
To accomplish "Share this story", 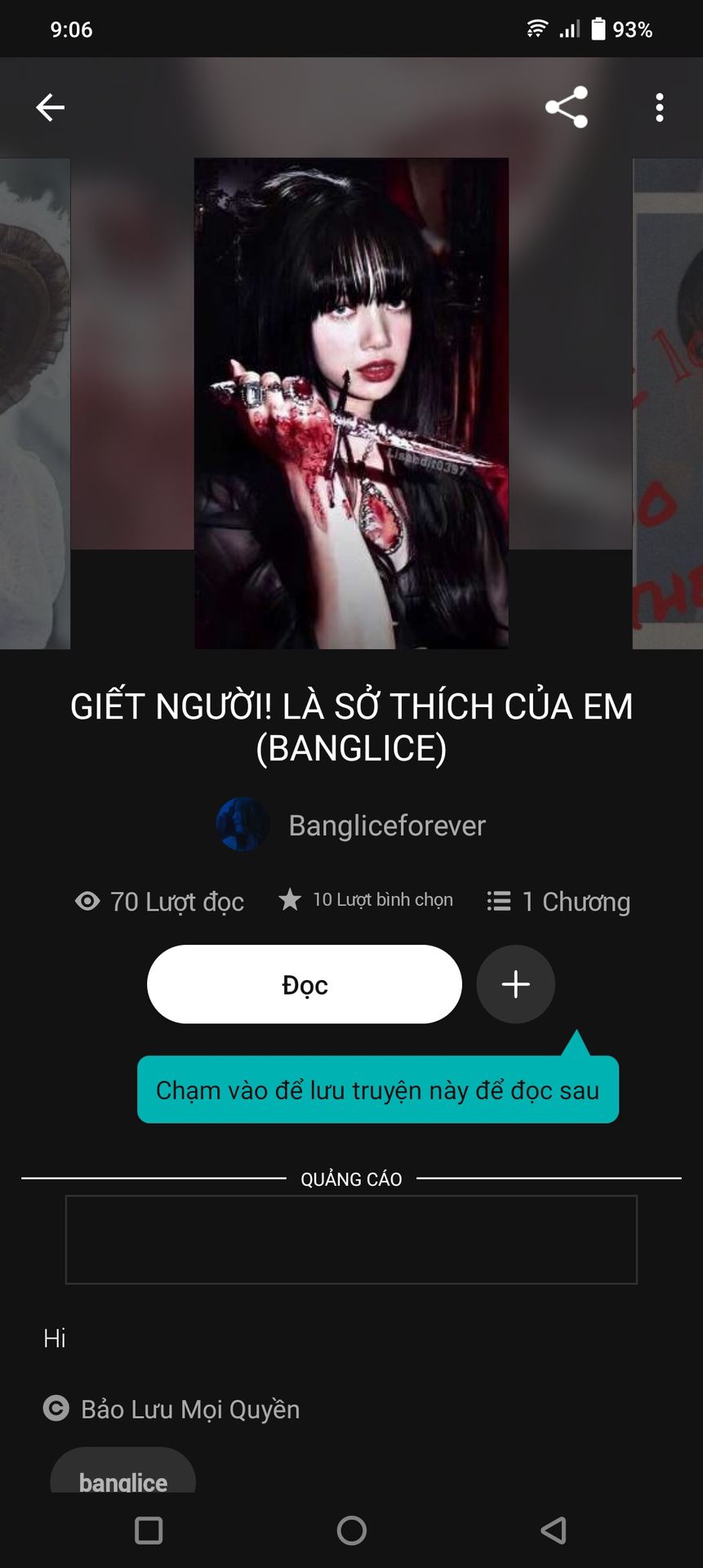I will tap(567, 107).
